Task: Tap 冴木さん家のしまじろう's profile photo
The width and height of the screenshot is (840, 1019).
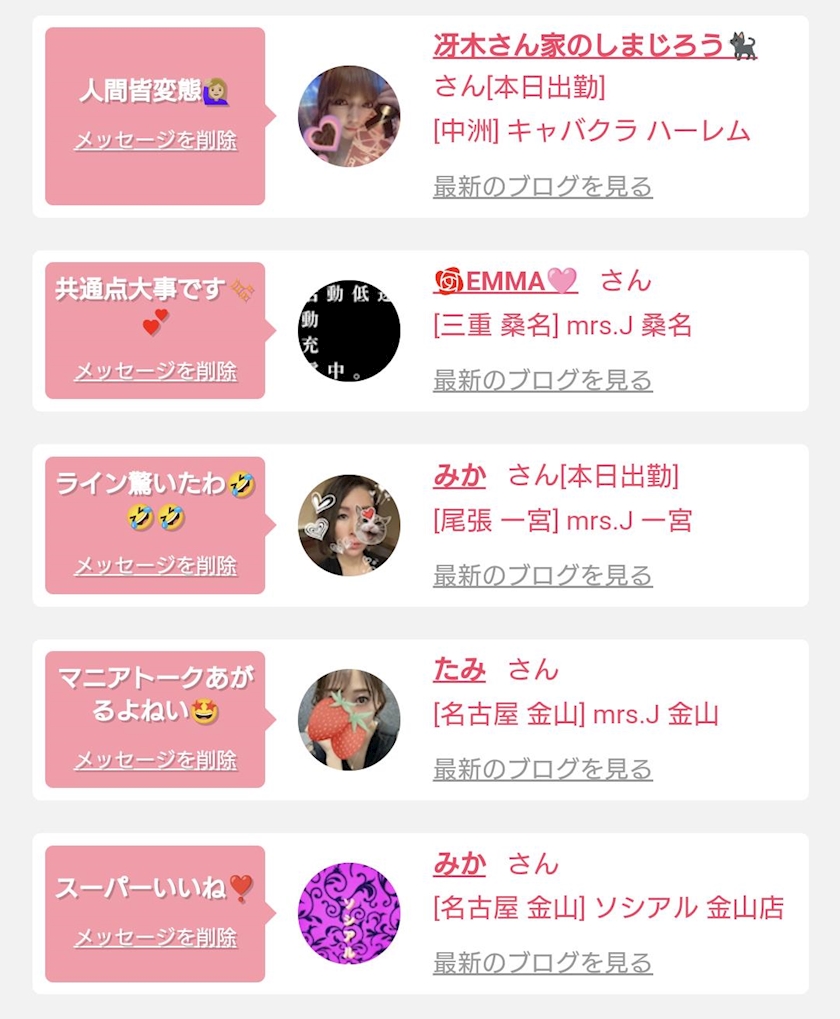Action: click(x=349, y=116)
